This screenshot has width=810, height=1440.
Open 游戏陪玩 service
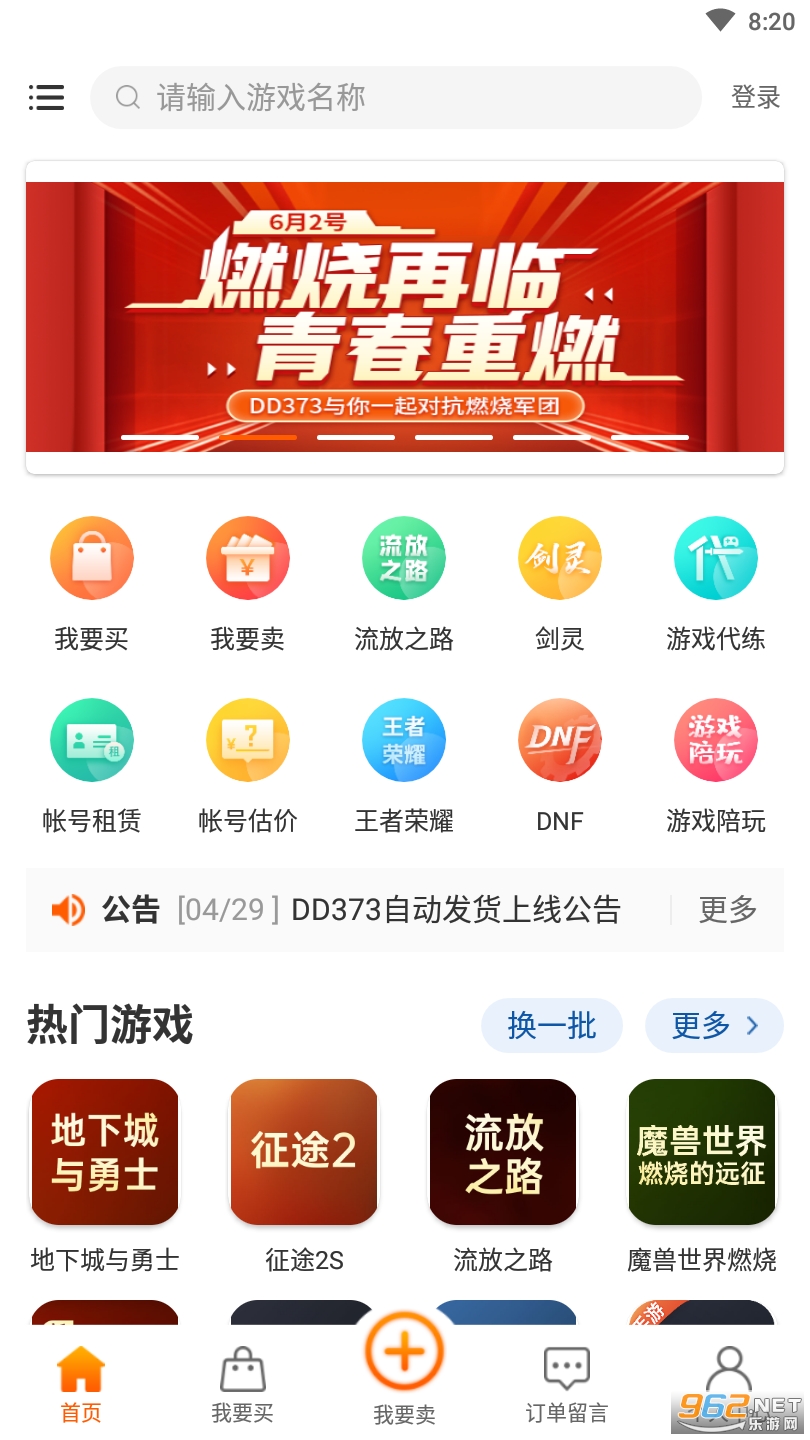point(716,740)
